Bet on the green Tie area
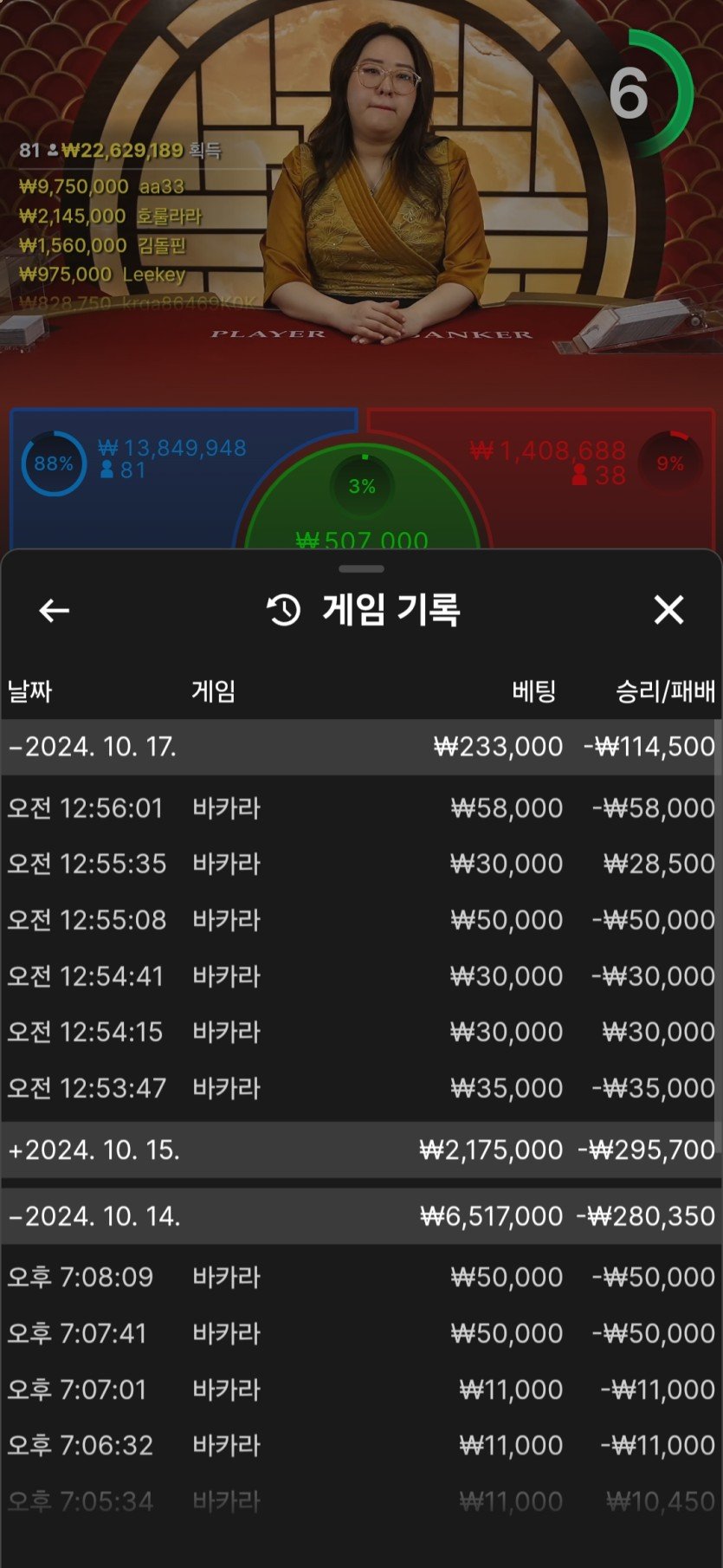Screen dimensions: 723x1568 coord(362,511)
